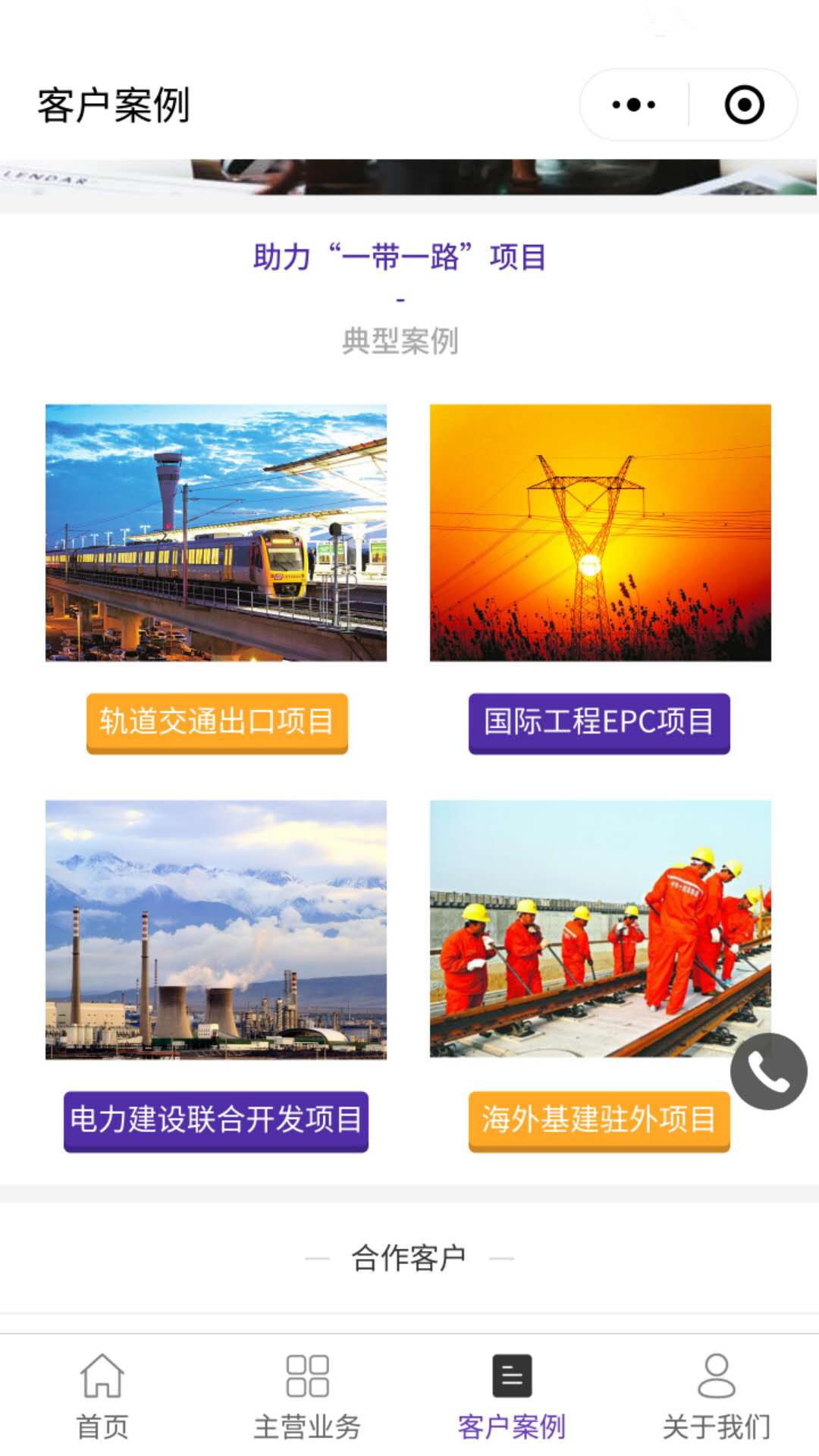Go to the 关于我们 tab

(x=717, y=1396)
